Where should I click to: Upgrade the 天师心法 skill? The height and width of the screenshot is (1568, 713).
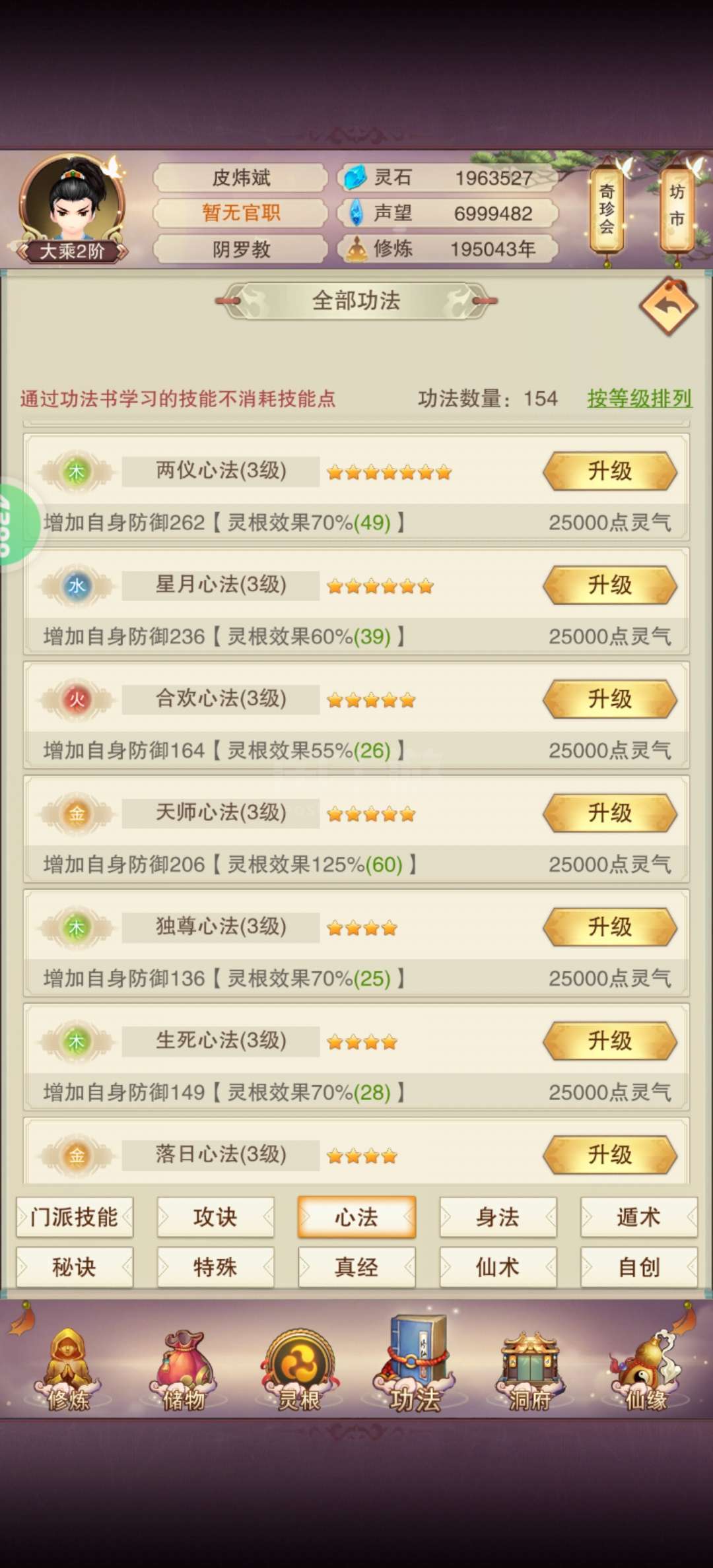(x=610, y=814)
